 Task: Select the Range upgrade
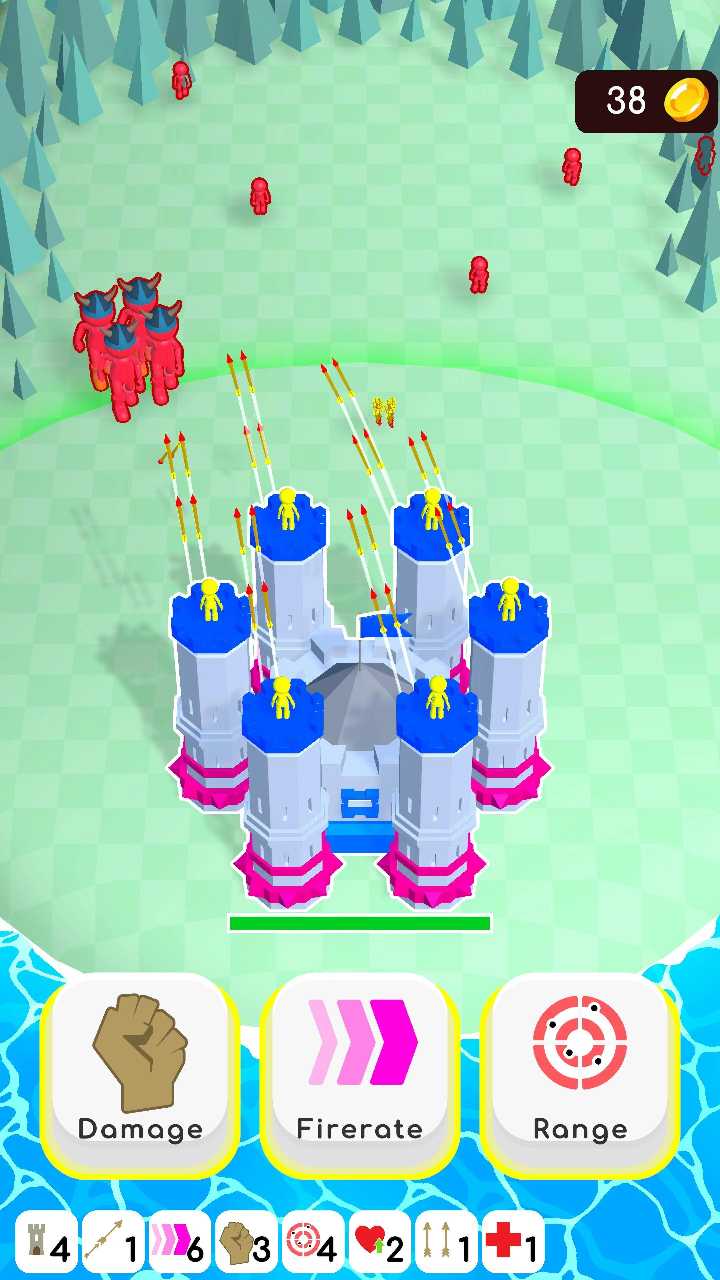[x=580, y=1072]
